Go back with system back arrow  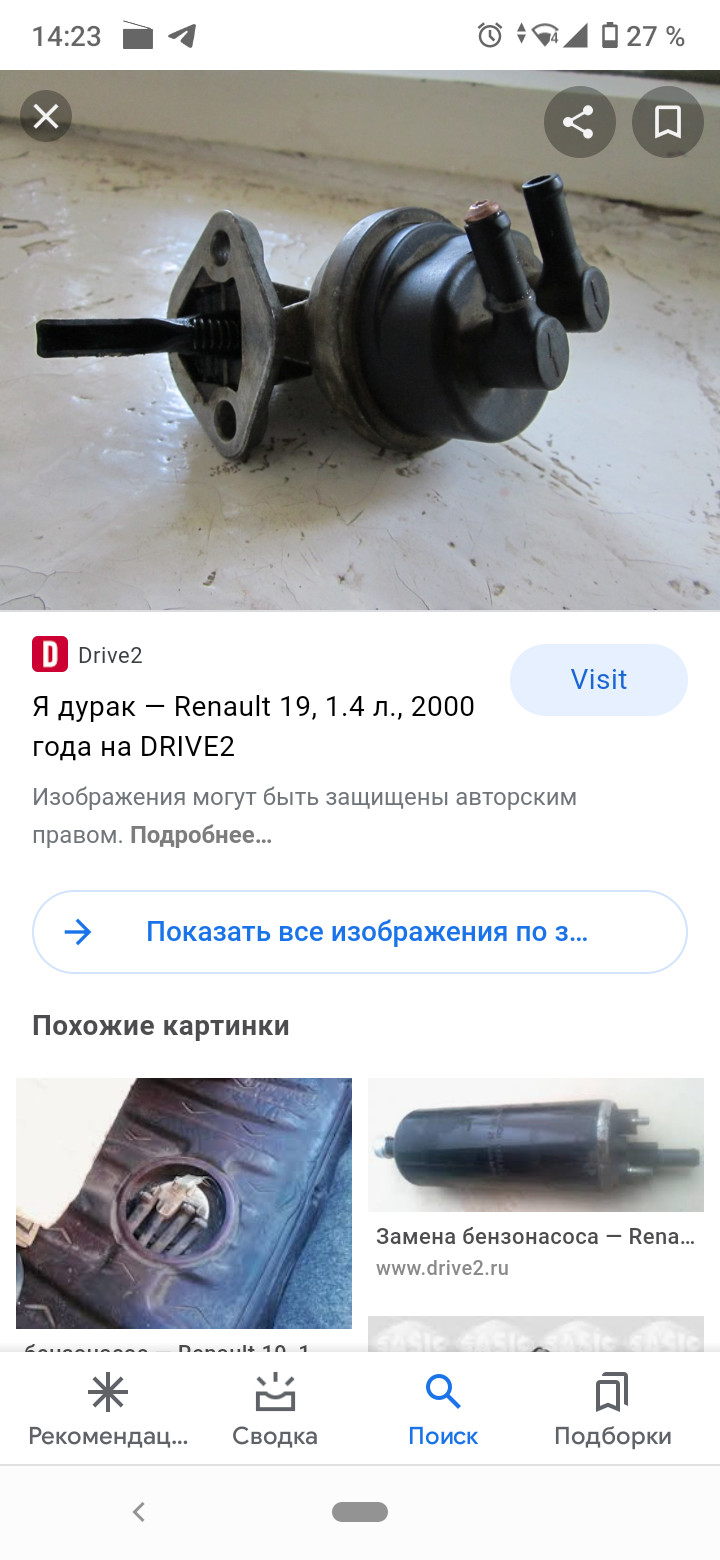click(x=139, y=1512)
